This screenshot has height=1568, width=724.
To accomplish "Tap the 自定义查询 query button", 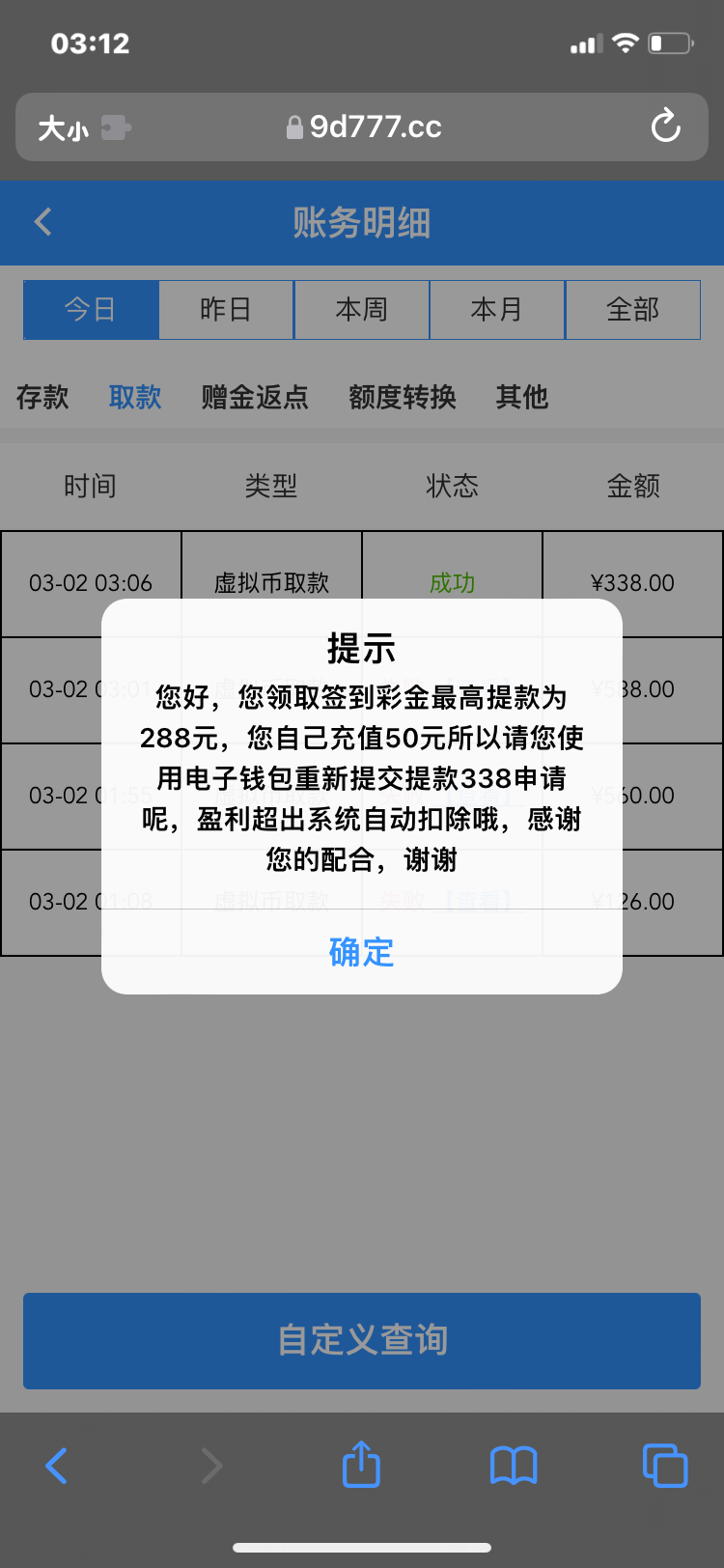I will 361,1341.
